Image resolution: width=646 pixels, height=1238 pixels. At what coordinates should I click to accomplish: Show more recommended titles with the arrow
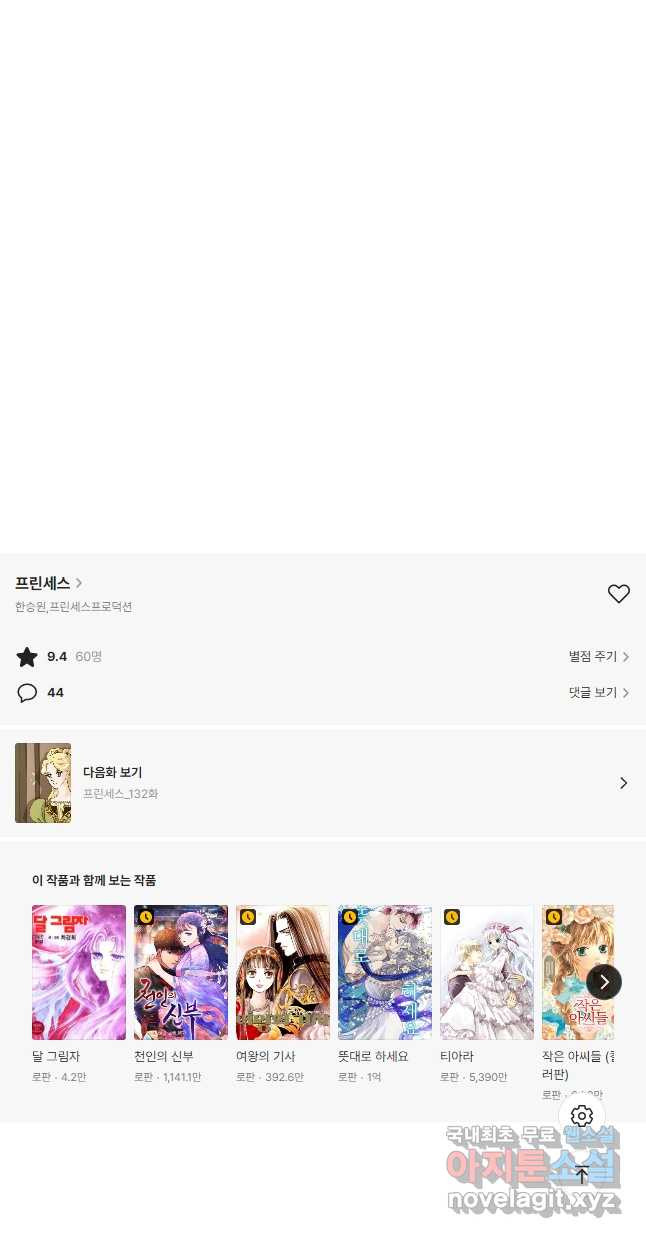604,982
